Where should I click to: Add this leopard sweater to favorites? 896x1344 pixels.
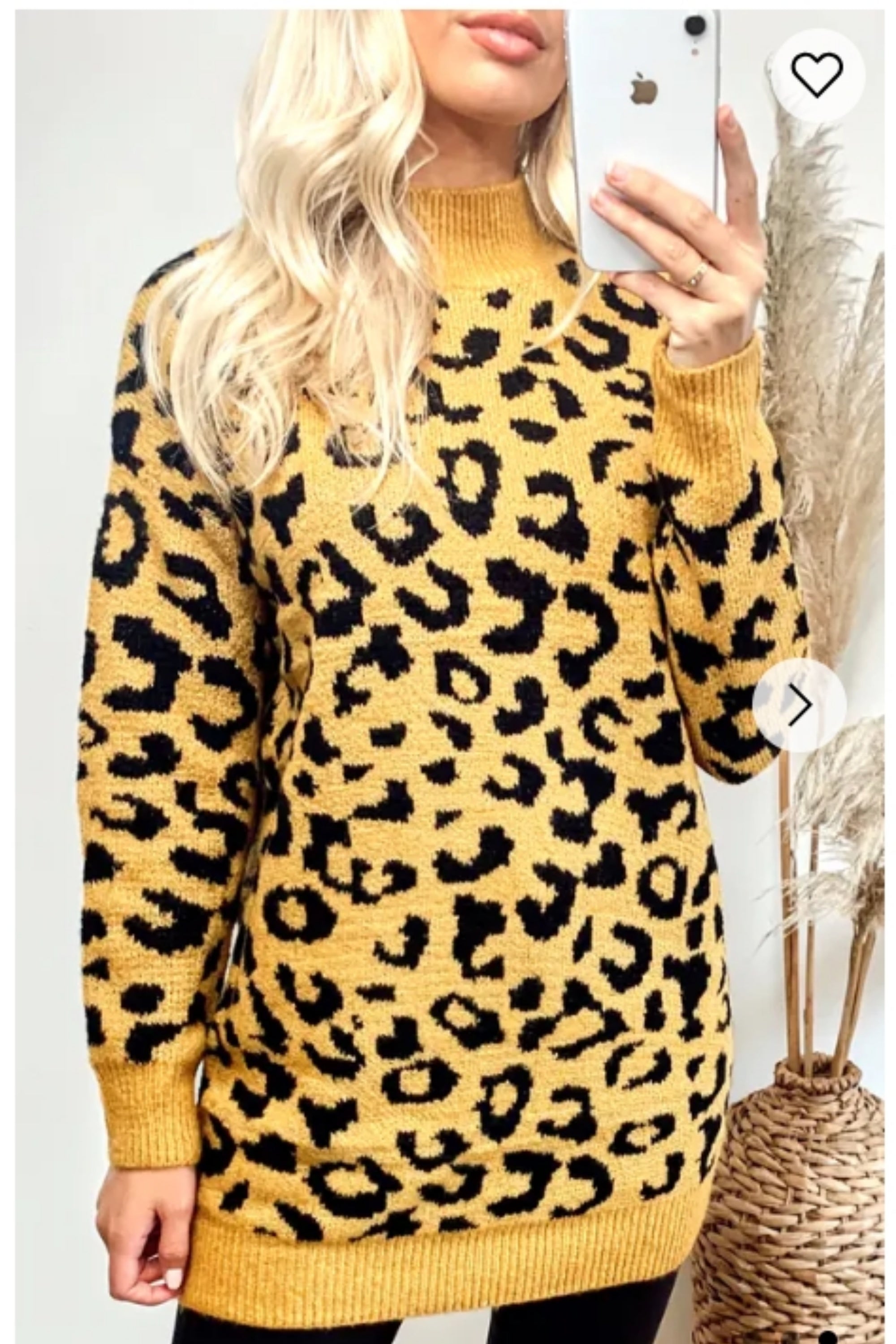tap(817, 75)
